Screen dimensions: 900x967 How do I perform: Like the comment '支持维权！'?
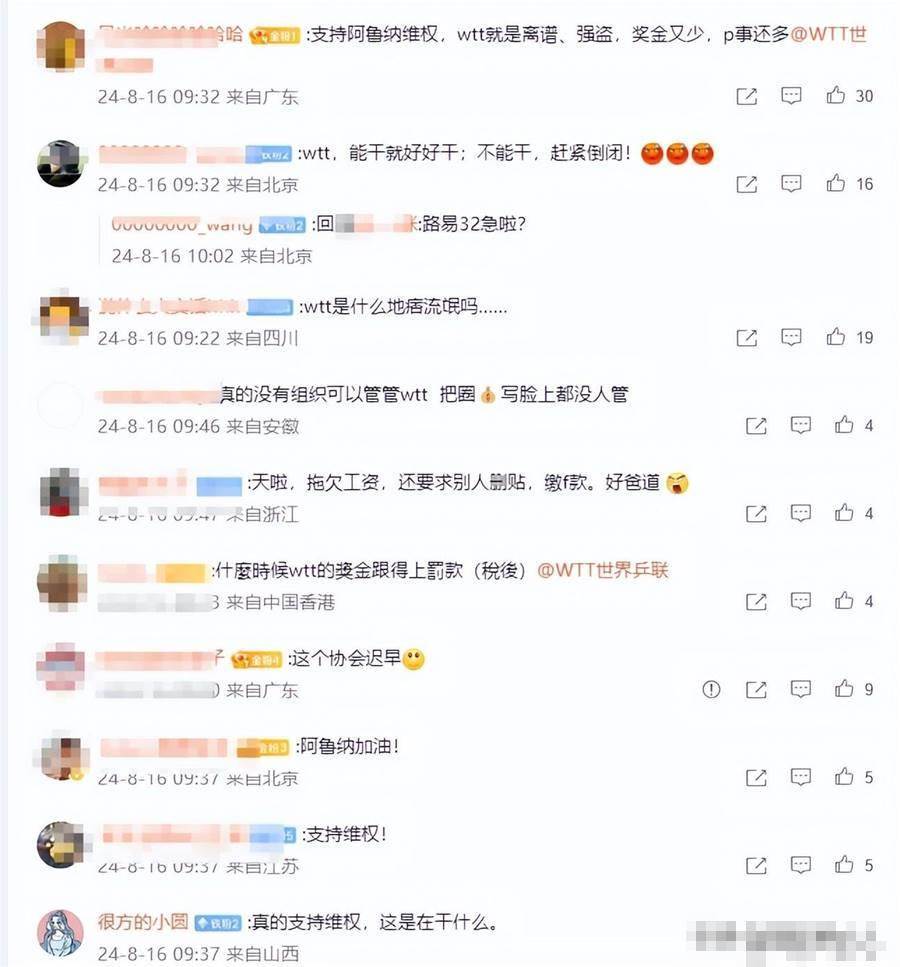(x=845, y=865)
